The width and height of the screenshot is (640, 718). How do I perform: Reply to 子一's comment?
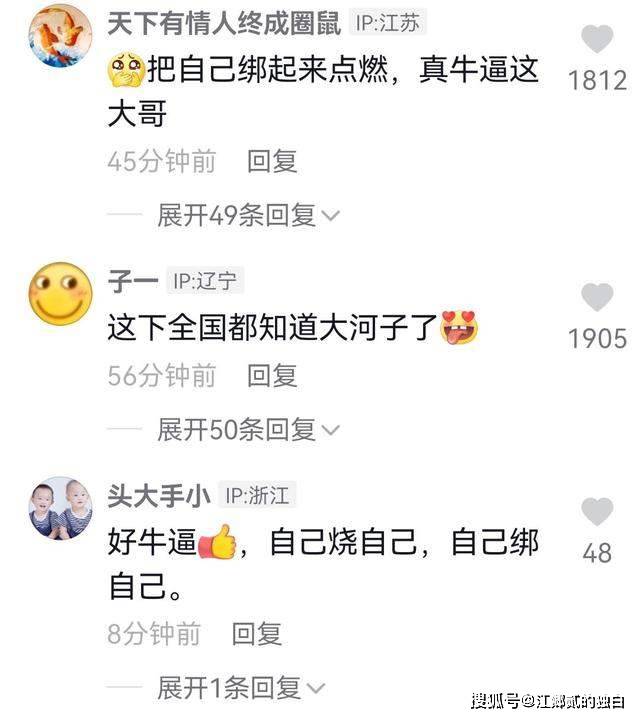(272, 376)
